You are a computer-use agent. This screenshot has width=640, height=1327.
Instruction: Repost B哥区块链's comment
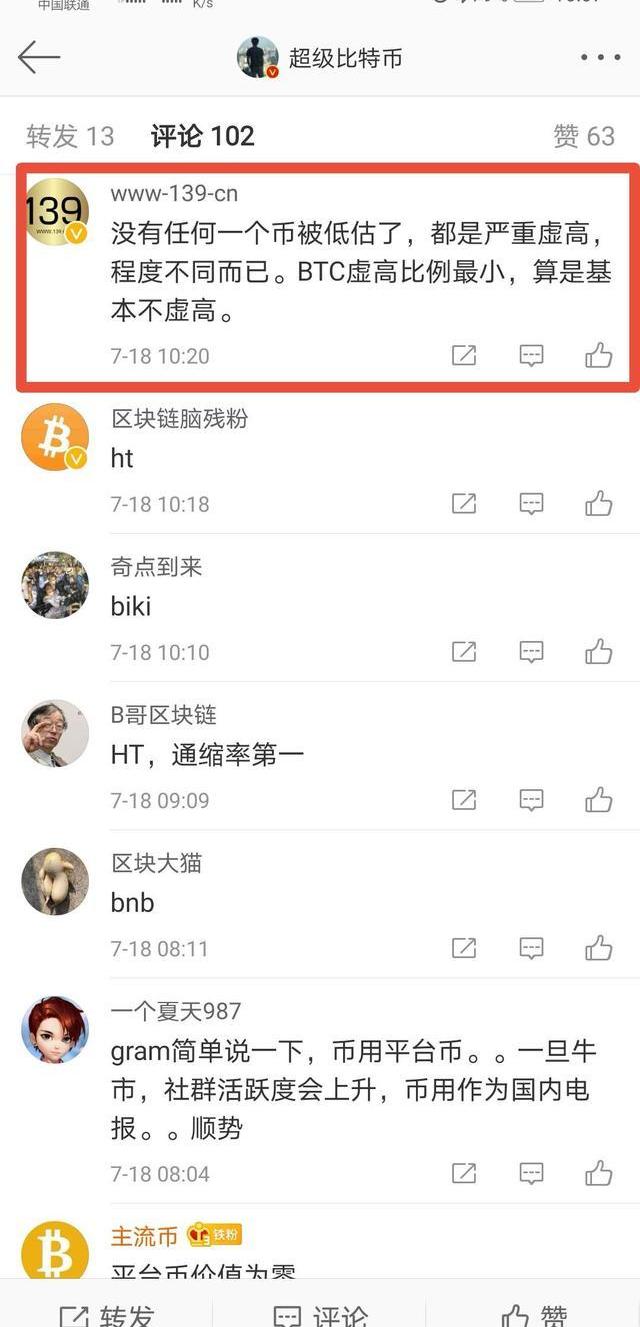point(464,800)
